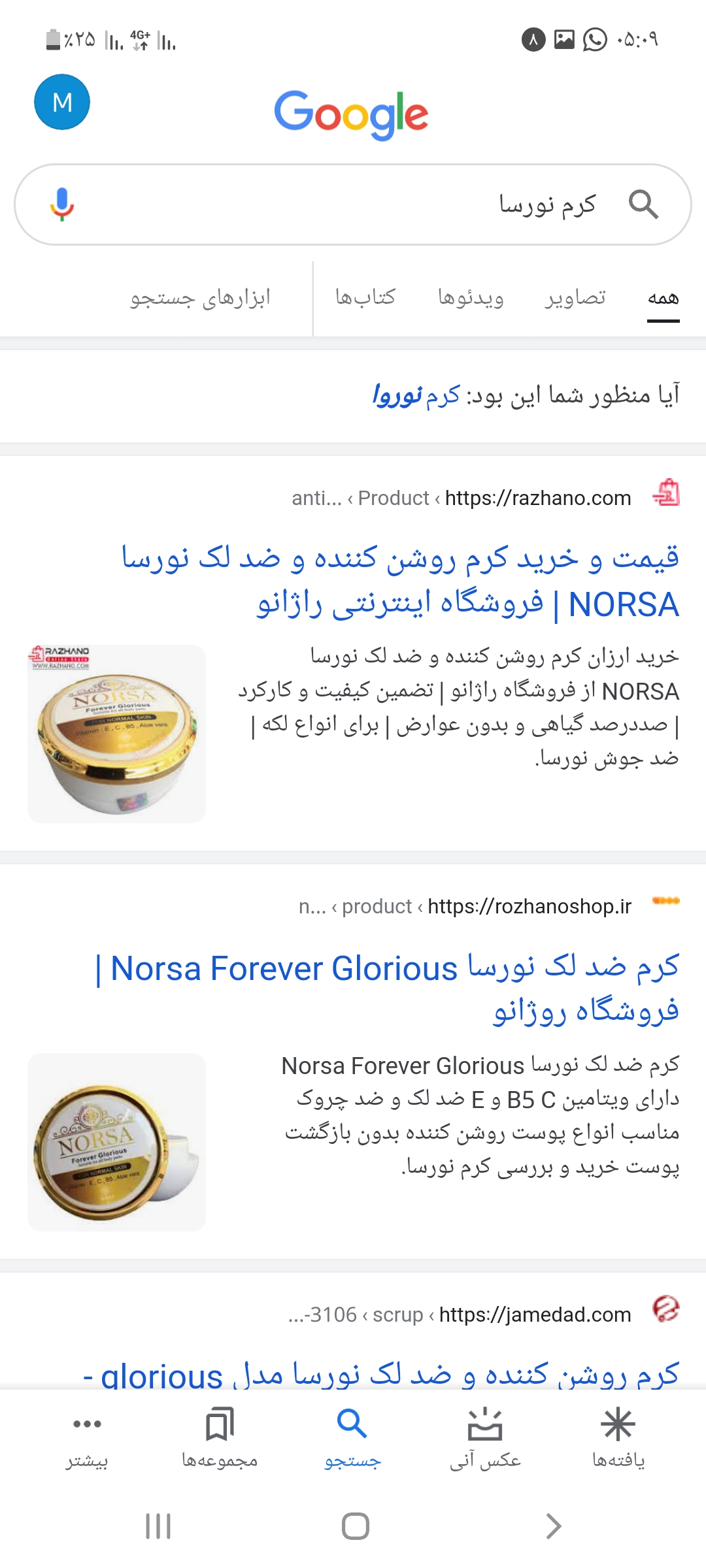Switch to the تصاویر (Images) tab
This screenshot has height=1568, width=706.
[575, 298]
